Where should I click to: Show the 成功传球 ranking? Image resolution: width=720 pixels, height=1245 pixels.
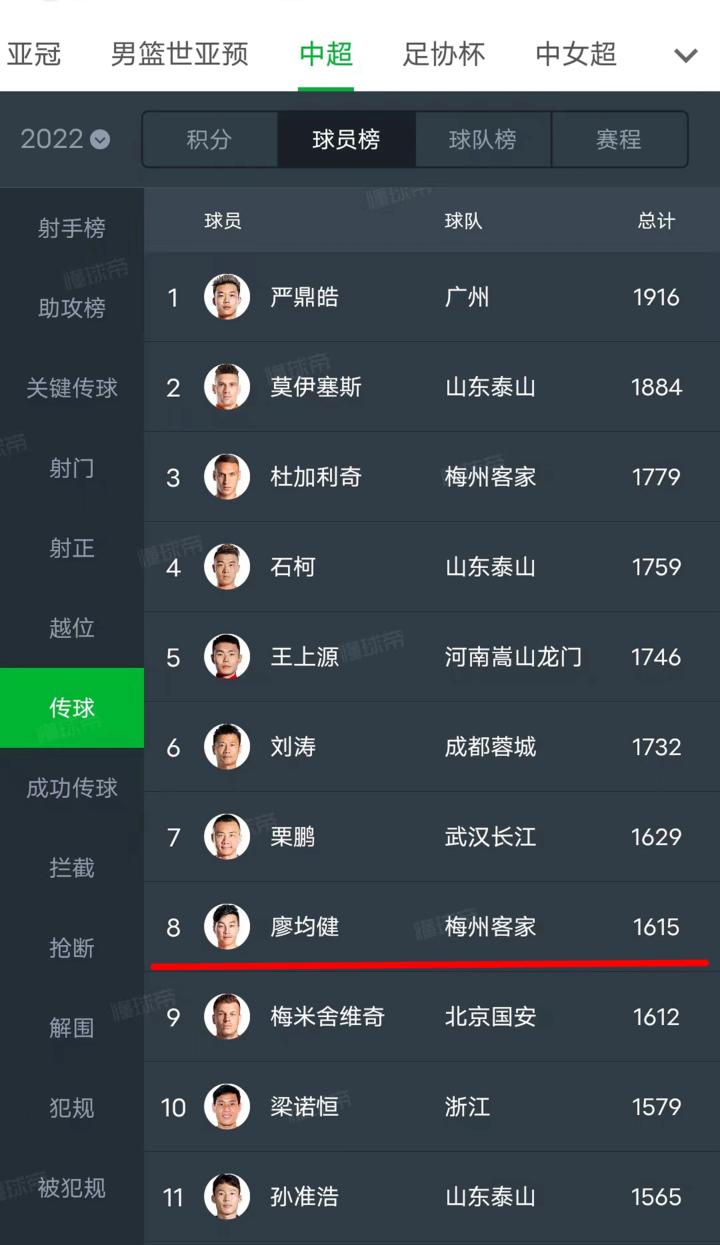(x=71, y=788)
